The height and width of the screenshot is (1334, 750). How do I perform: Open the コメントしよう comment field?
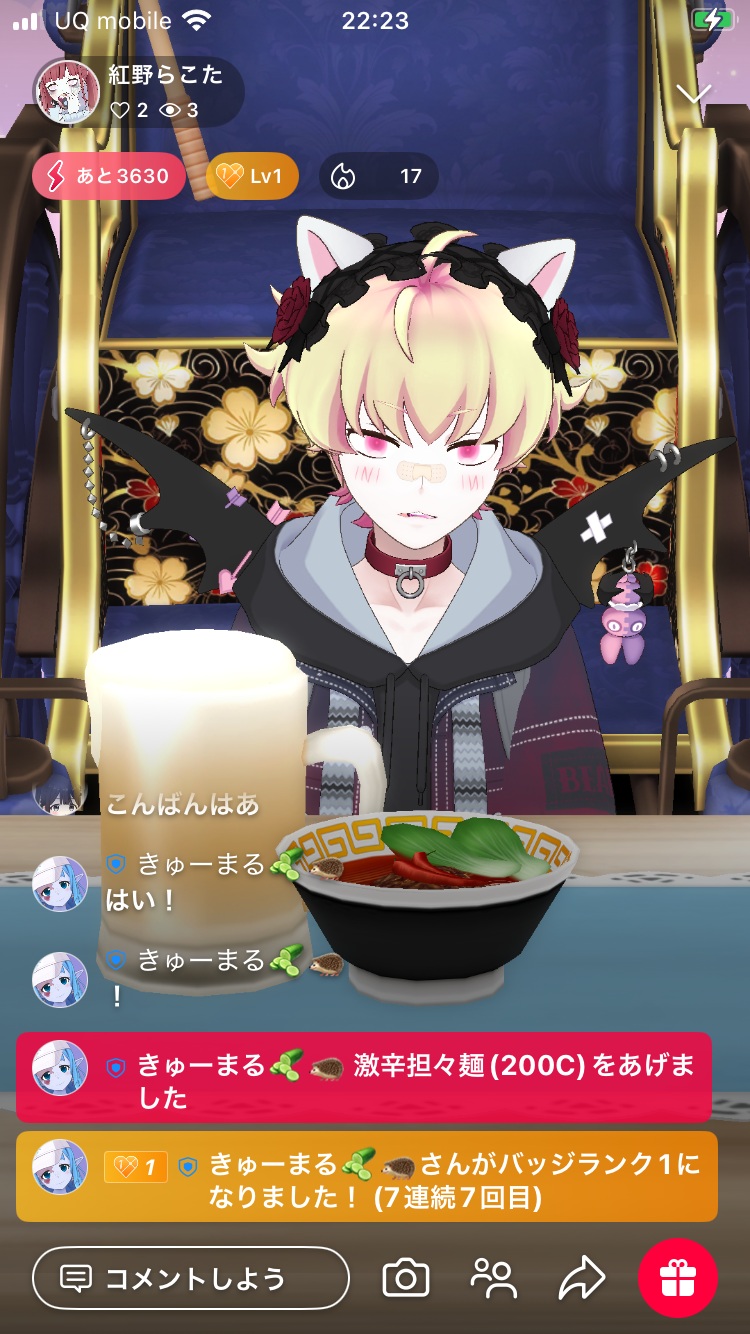tap(190, 1278)
